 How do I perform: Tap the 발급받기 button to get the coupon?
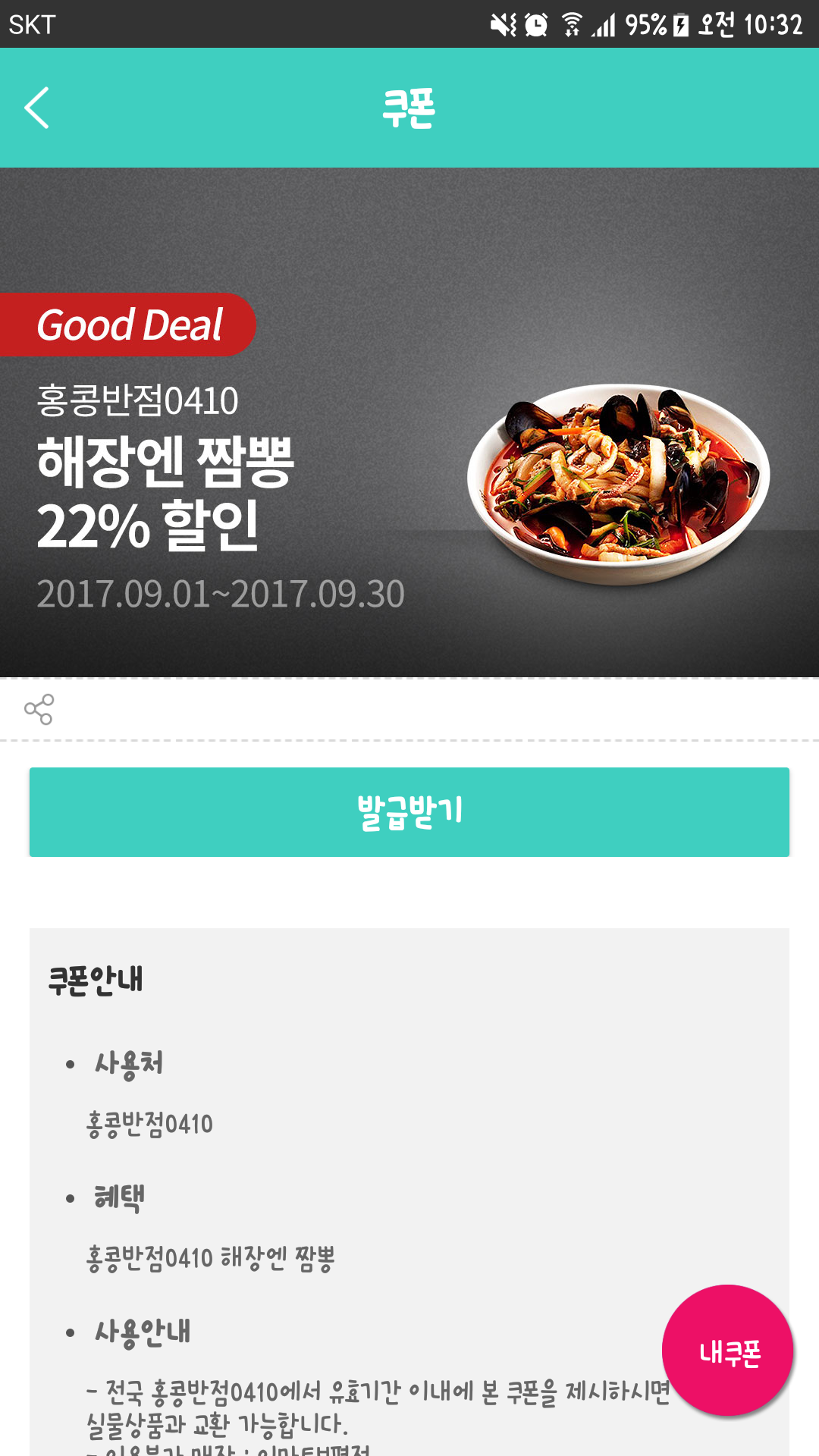[409, 811]
